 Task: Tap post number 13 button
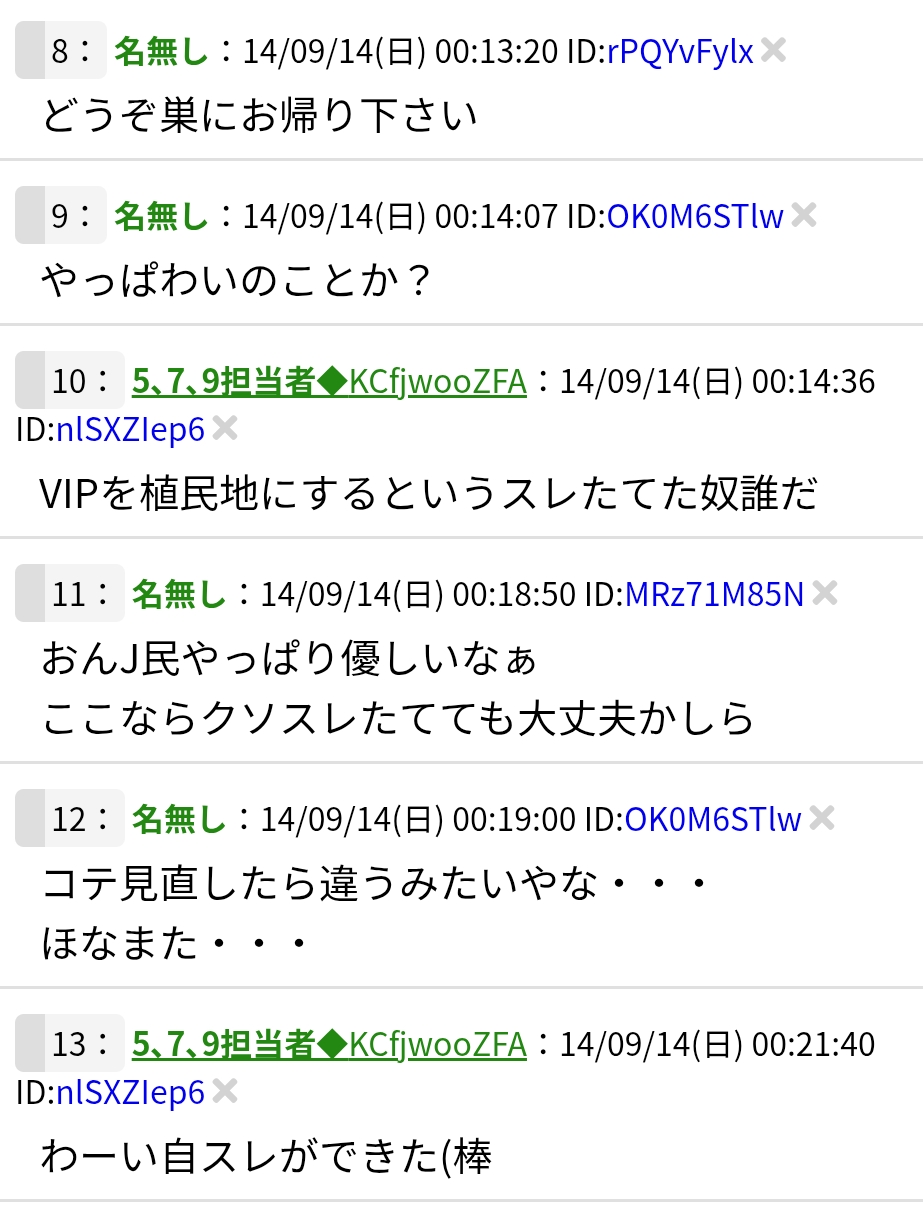tap(68, 1044)
